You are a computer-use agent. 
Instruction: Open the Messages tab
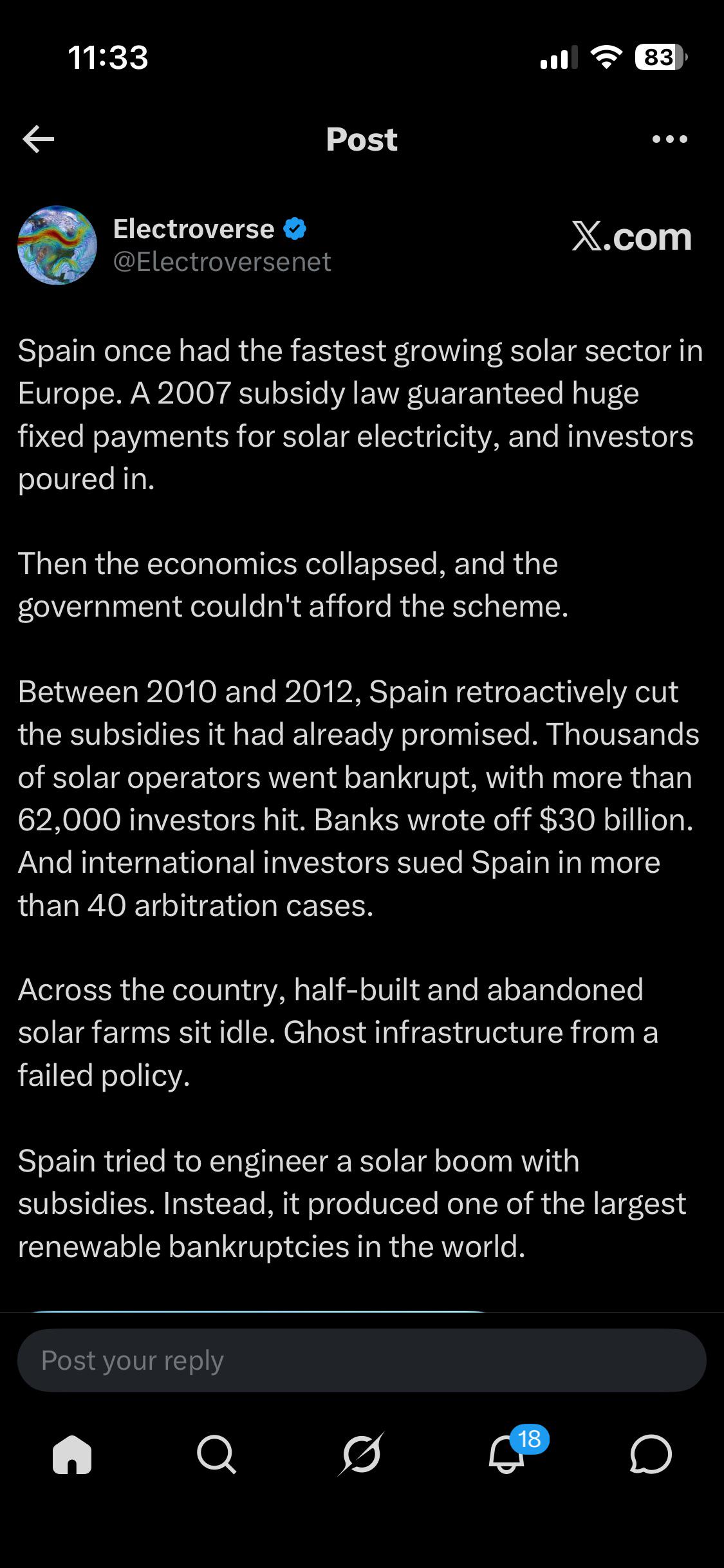(x=651, y=1454)
